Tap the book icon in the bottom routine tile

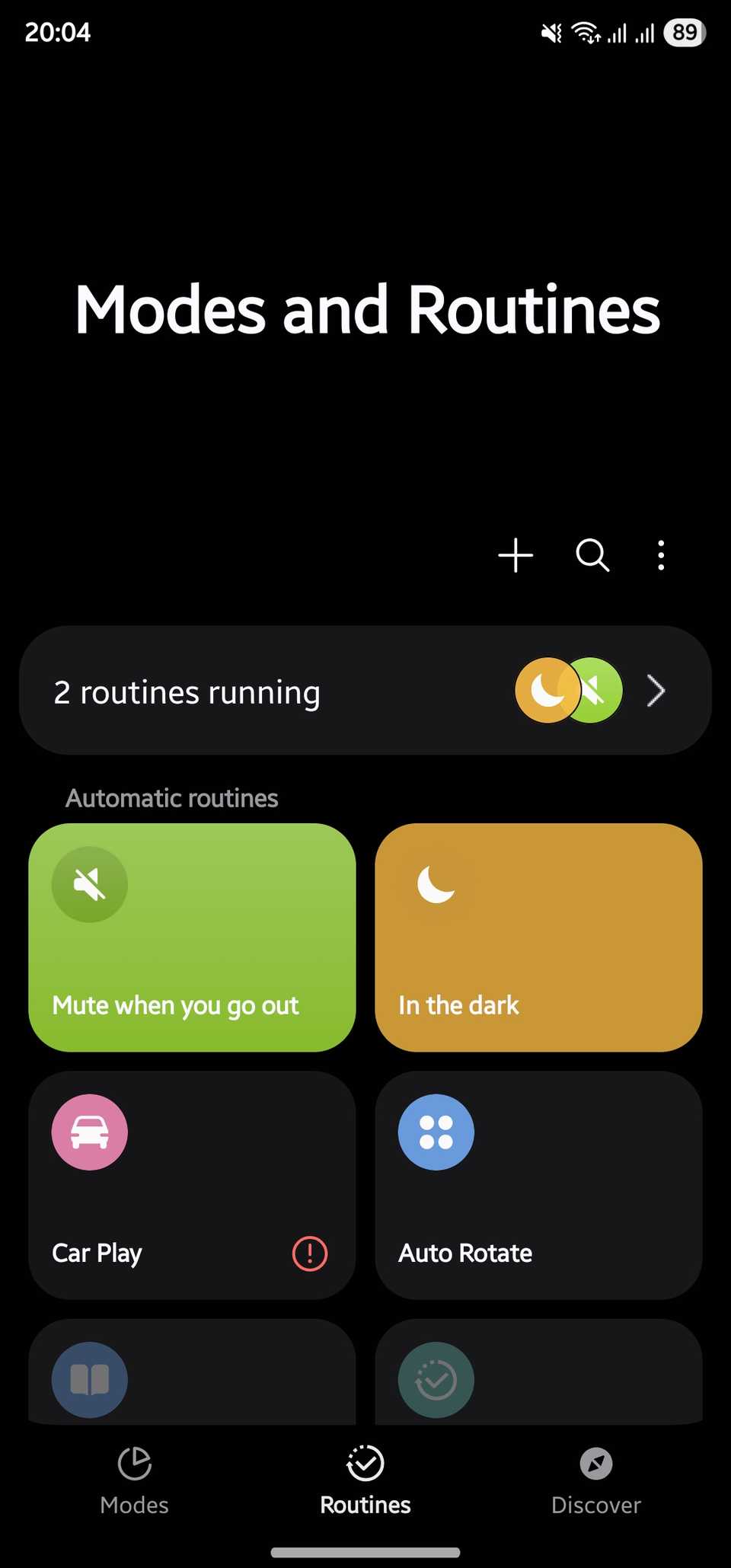tap(88, 1380)
